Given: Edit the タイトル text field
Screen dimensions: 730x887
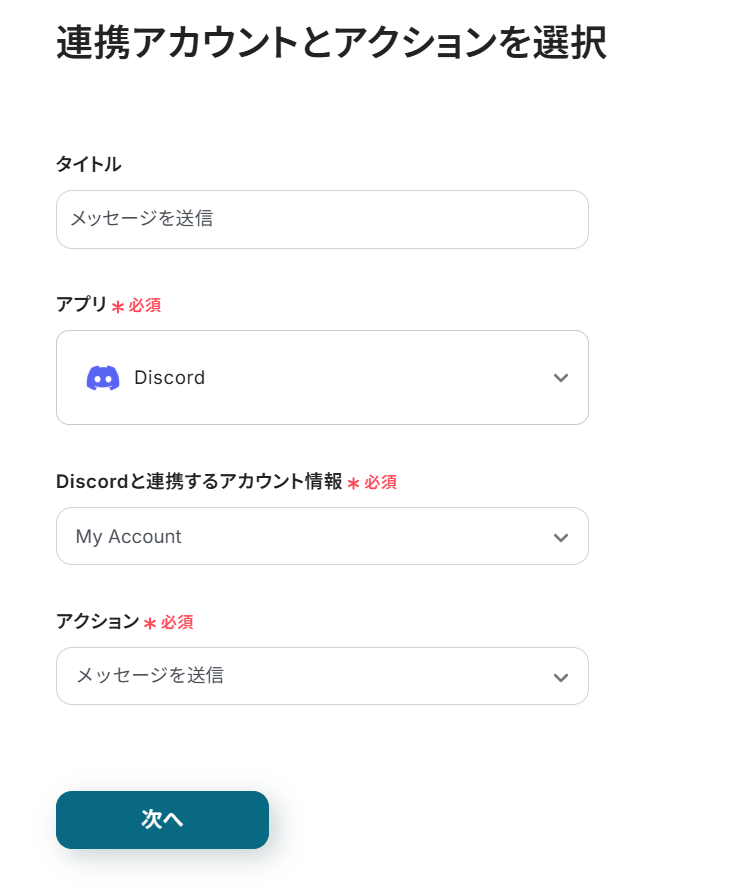Looking at the screenshot, I should pos(321,219).
